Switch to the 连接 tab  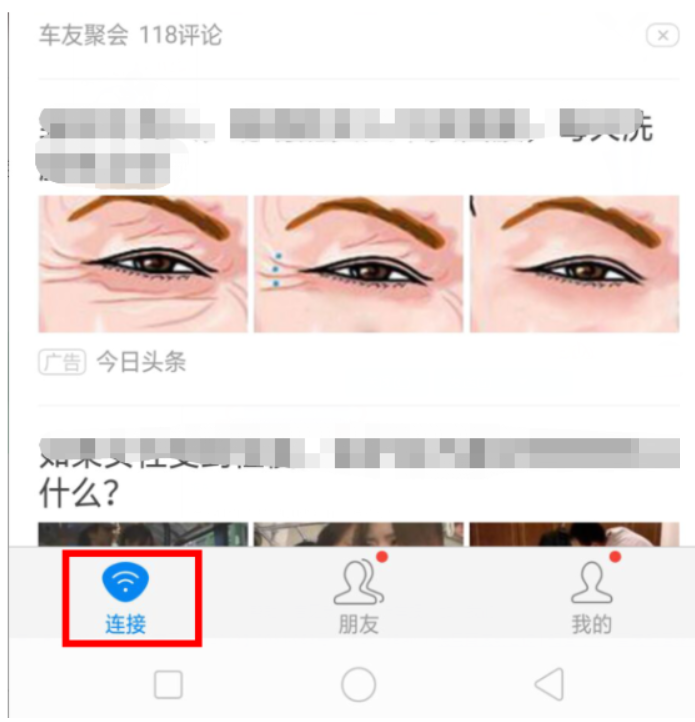127,597
